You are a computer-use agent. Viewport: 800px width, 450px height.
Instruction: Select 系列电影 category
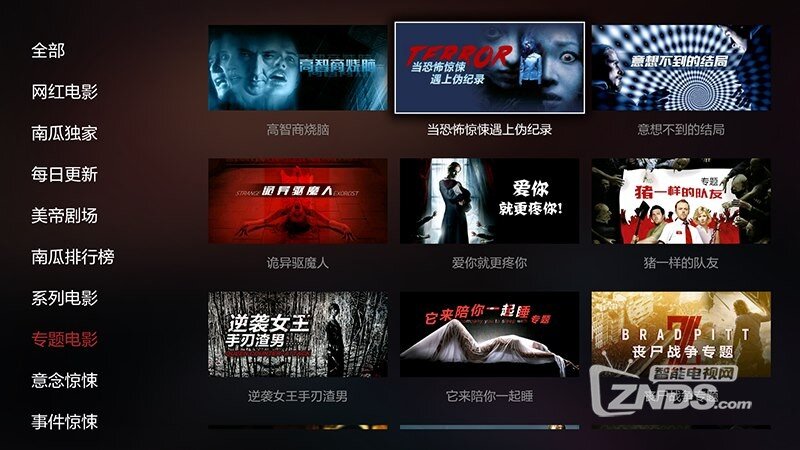(x=64, y=298)
